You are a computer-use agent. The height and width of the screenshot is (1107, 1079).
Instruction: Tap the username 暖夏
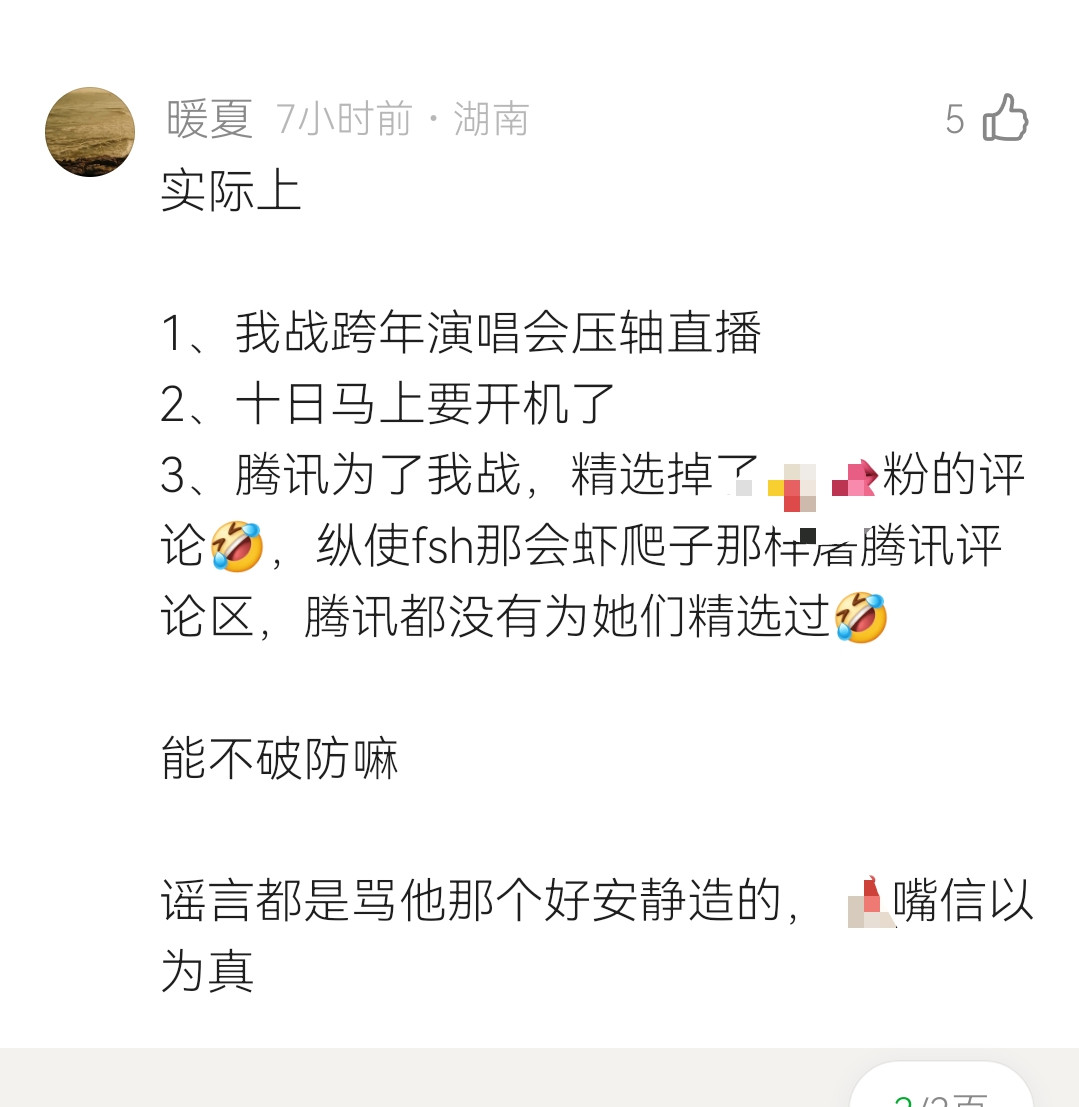(209, 120)
